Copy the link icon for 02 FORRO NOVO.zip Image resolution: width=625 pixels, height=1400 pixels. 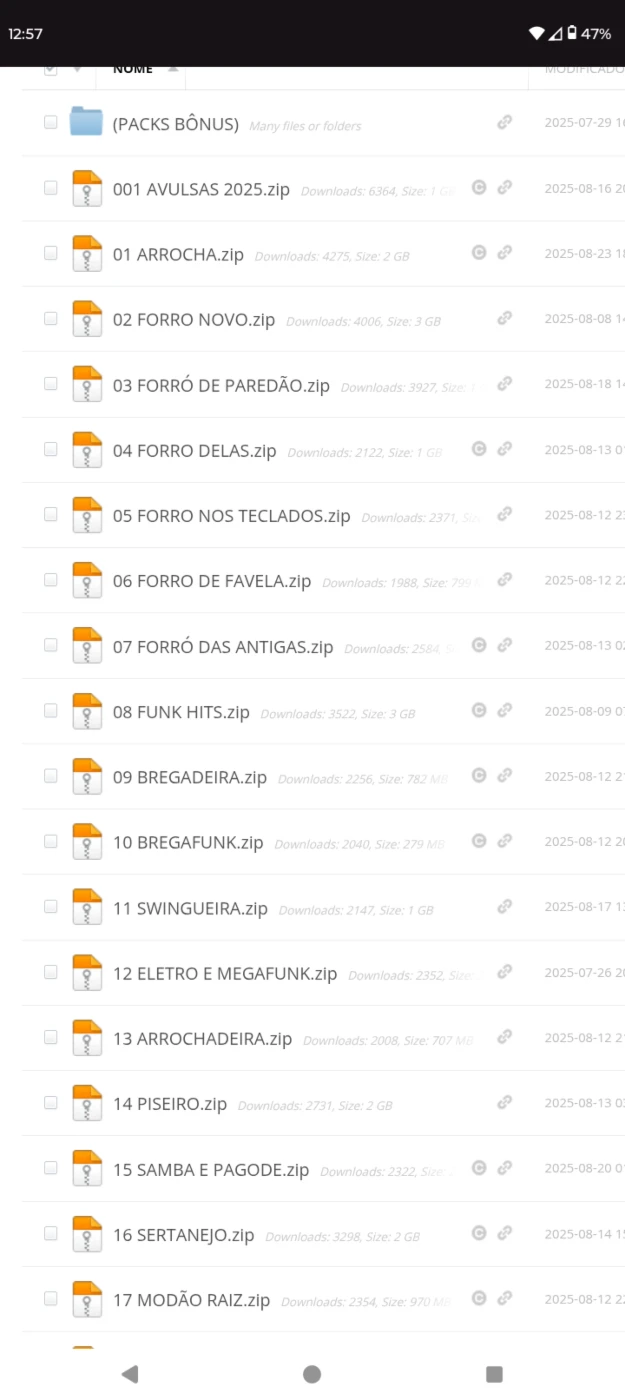505,318
